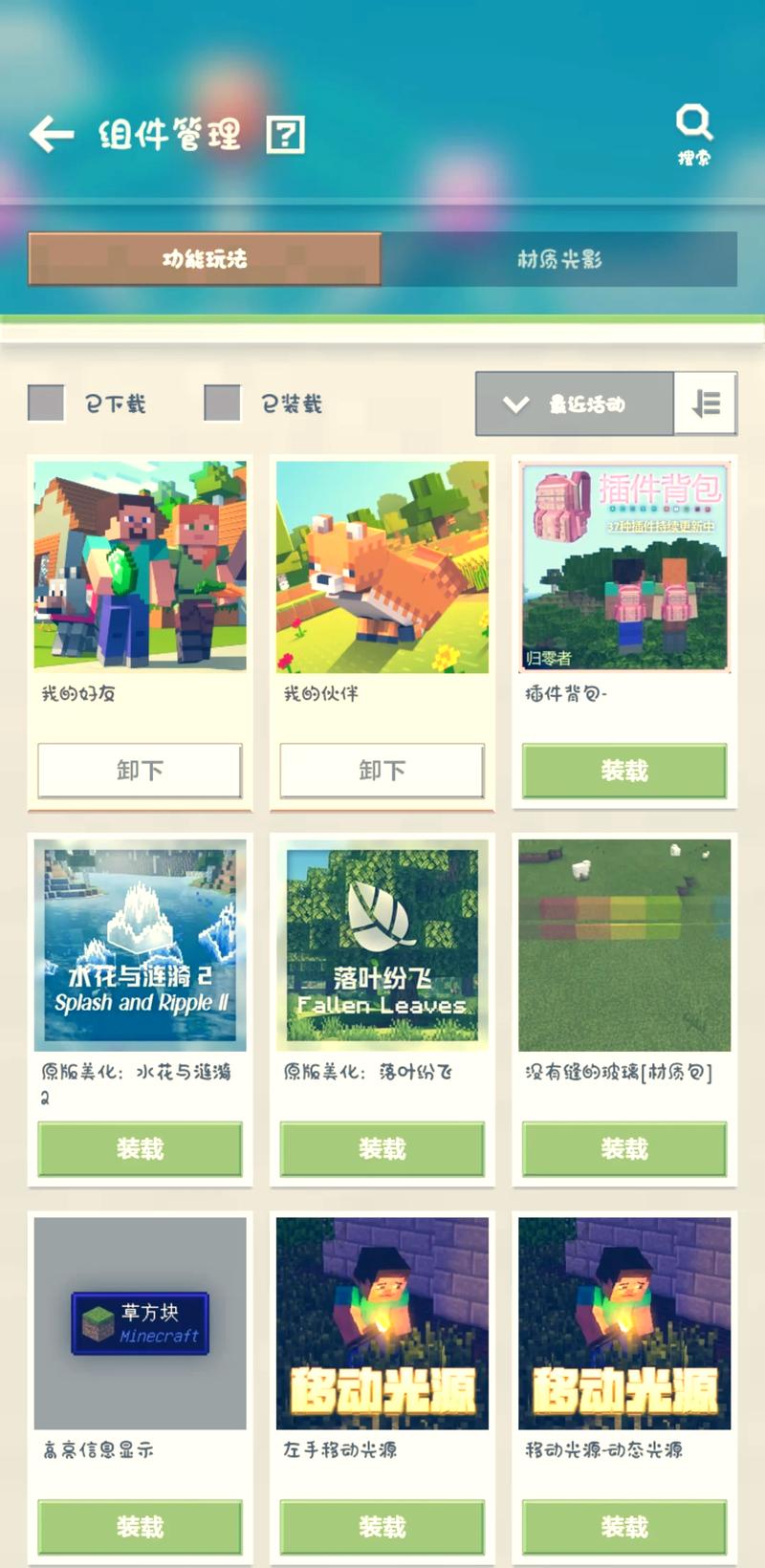
Task: Open the 搜索 search icon
Action: [693, 132]
